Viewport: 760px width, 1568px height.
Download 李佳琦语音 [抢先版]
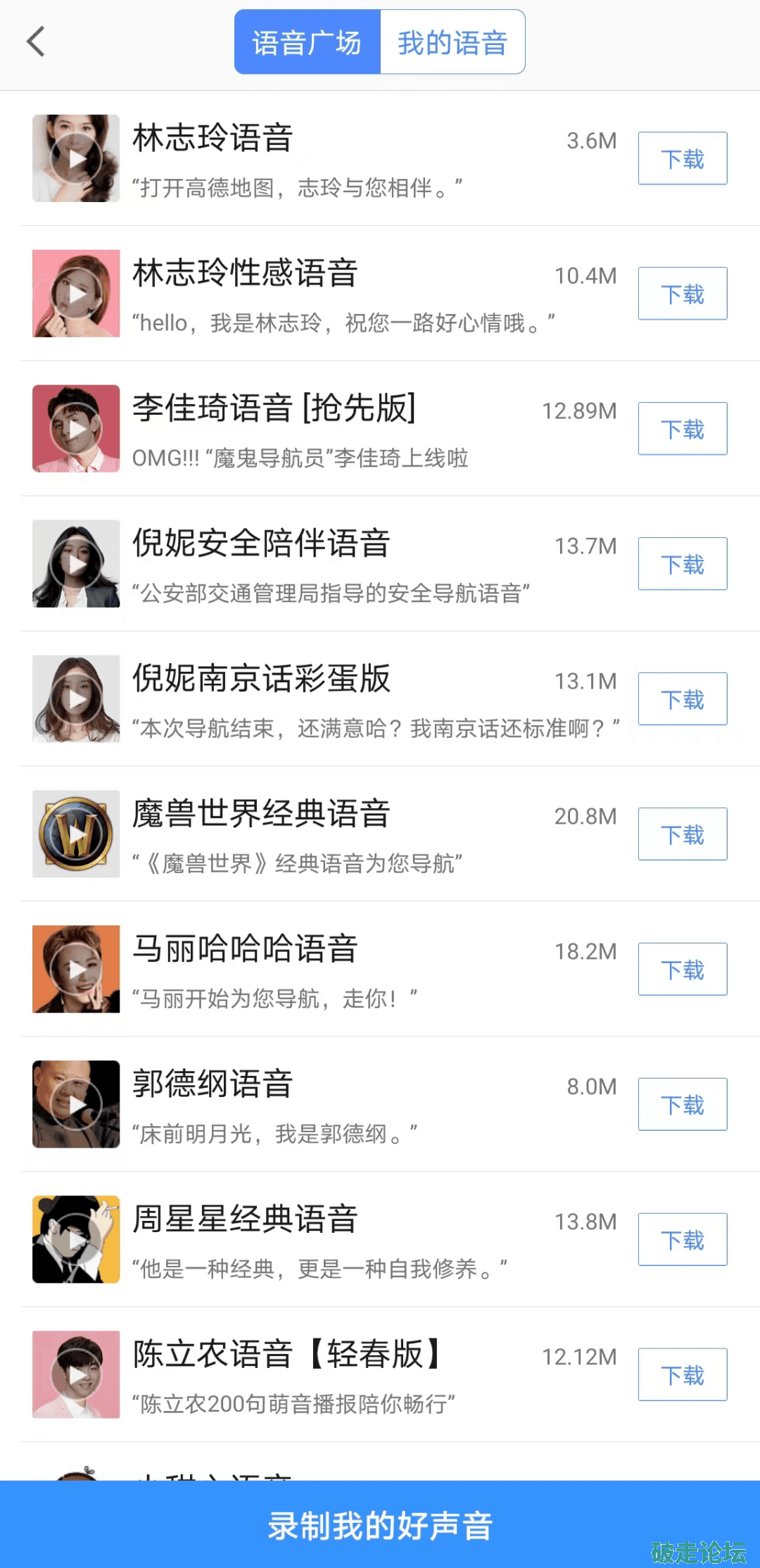682,429
